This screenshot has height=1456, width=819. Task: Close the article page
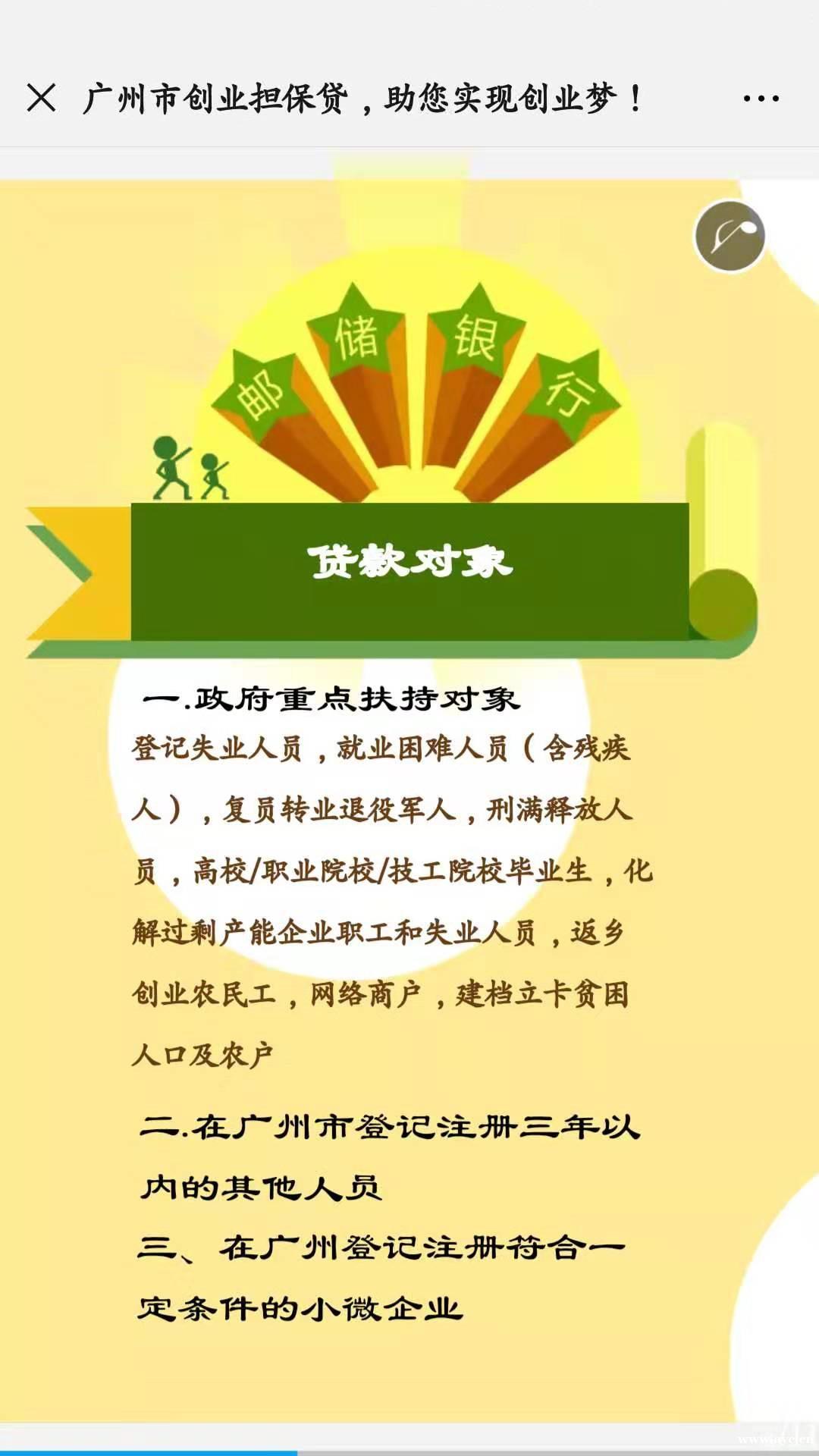coord(41,98)
